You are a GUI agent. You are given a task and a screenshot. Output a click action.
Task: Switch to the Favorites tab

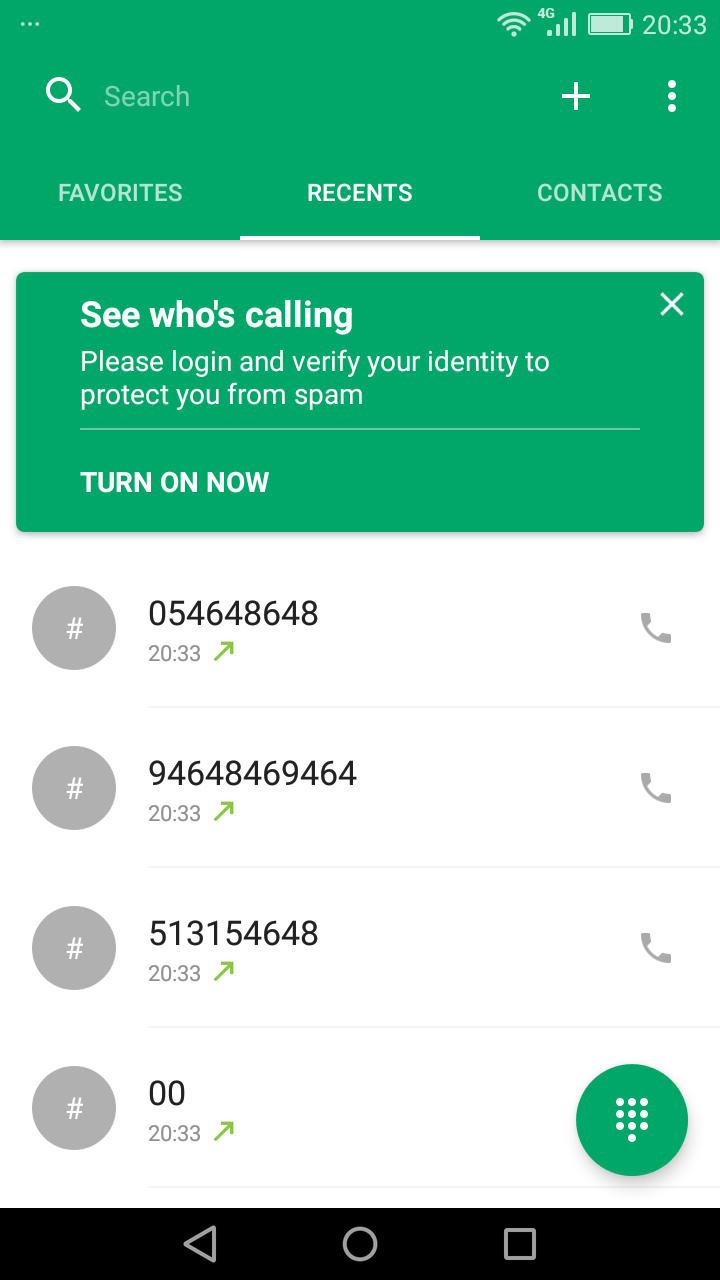(x=120, y=192)
